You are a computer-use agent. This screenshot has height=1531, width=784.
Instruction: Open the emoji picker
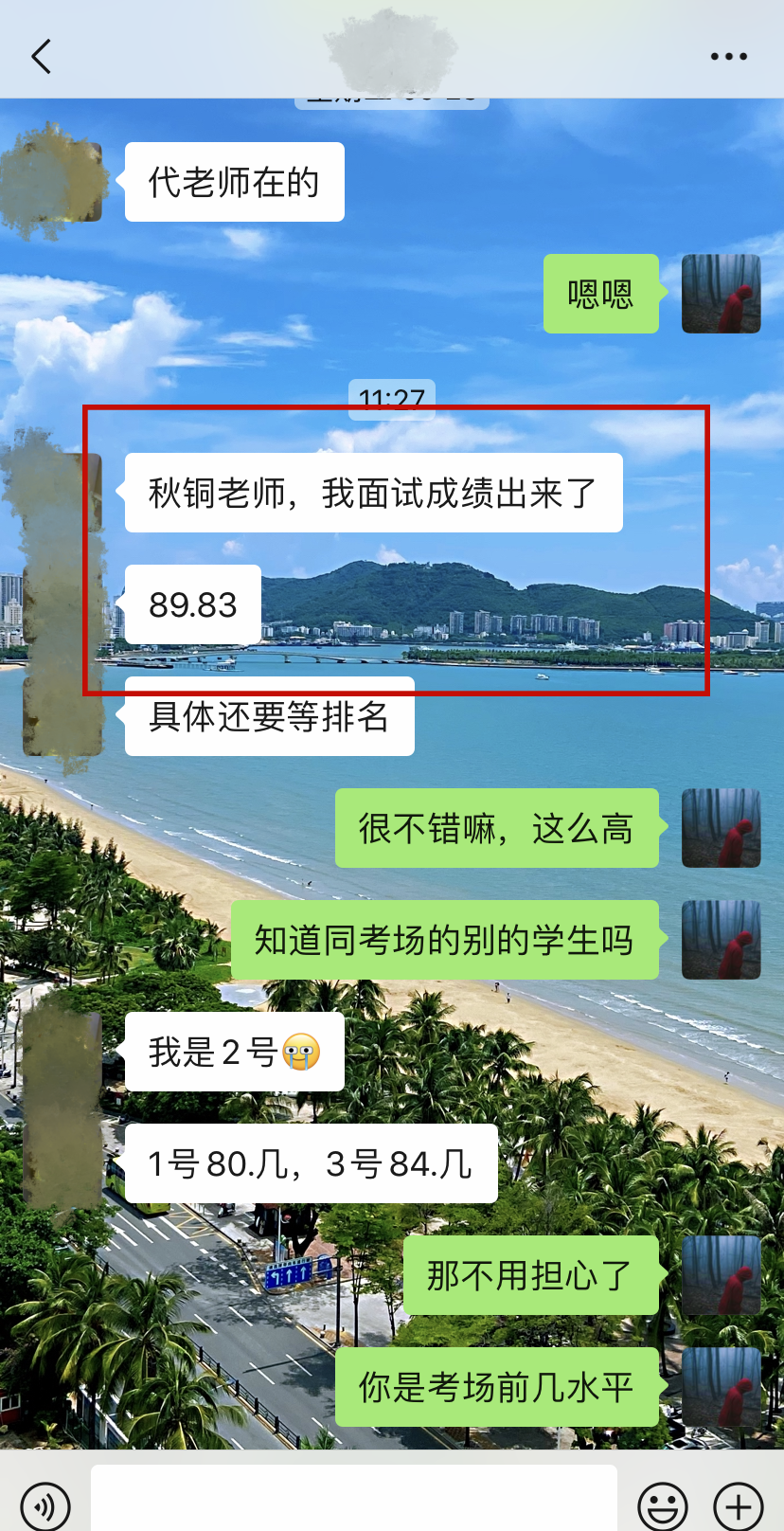(x=663, y=1504)
